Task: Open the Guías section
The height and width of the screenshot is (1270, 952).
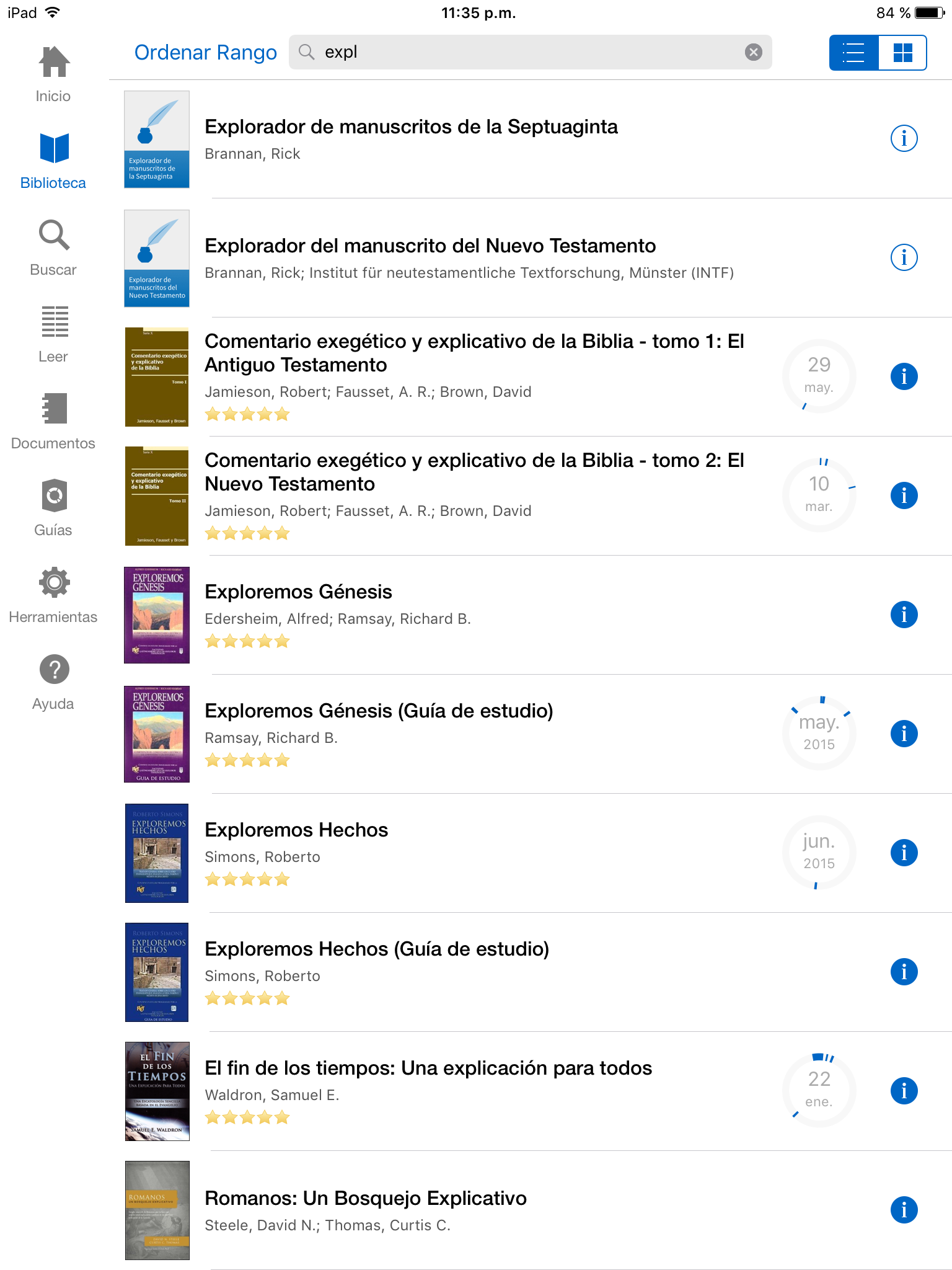Action: (x=53, y=508)
